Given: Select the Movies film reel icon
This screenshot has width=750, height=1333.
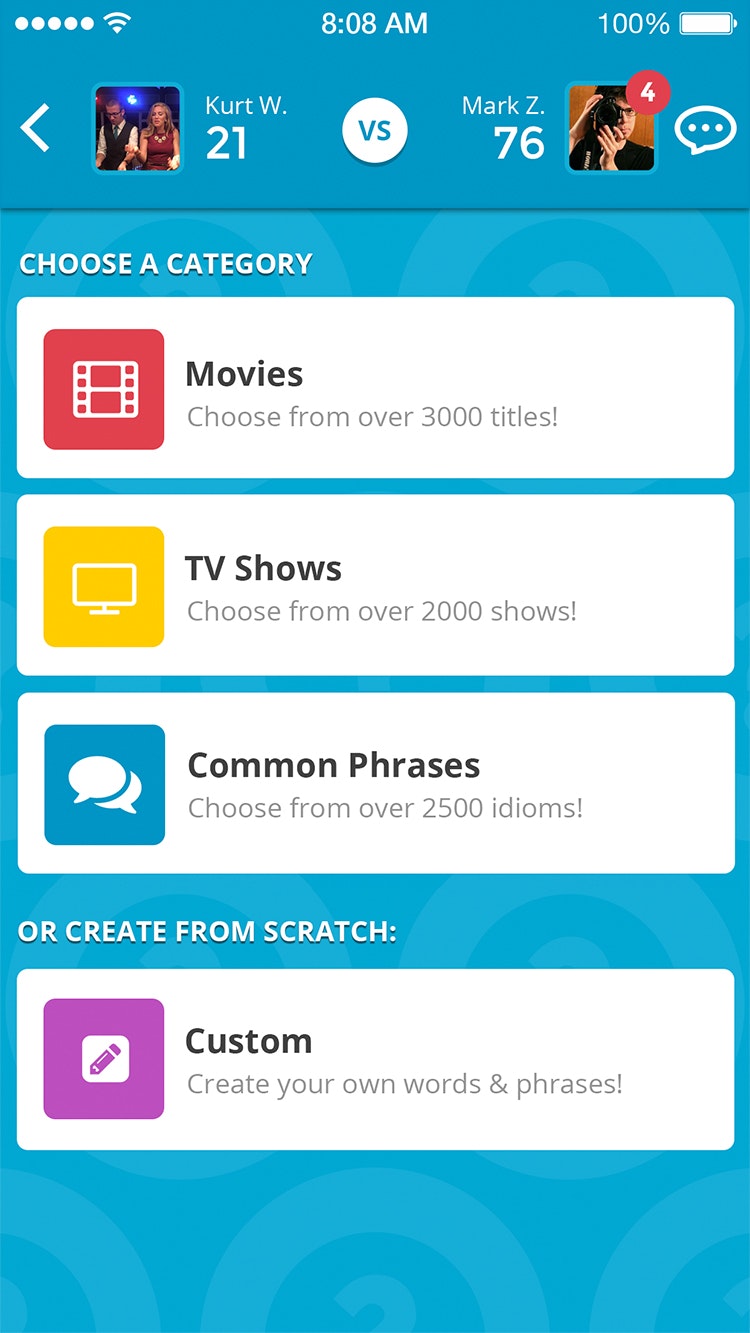Looking at the screenshot, I should (x=103, y=388).
